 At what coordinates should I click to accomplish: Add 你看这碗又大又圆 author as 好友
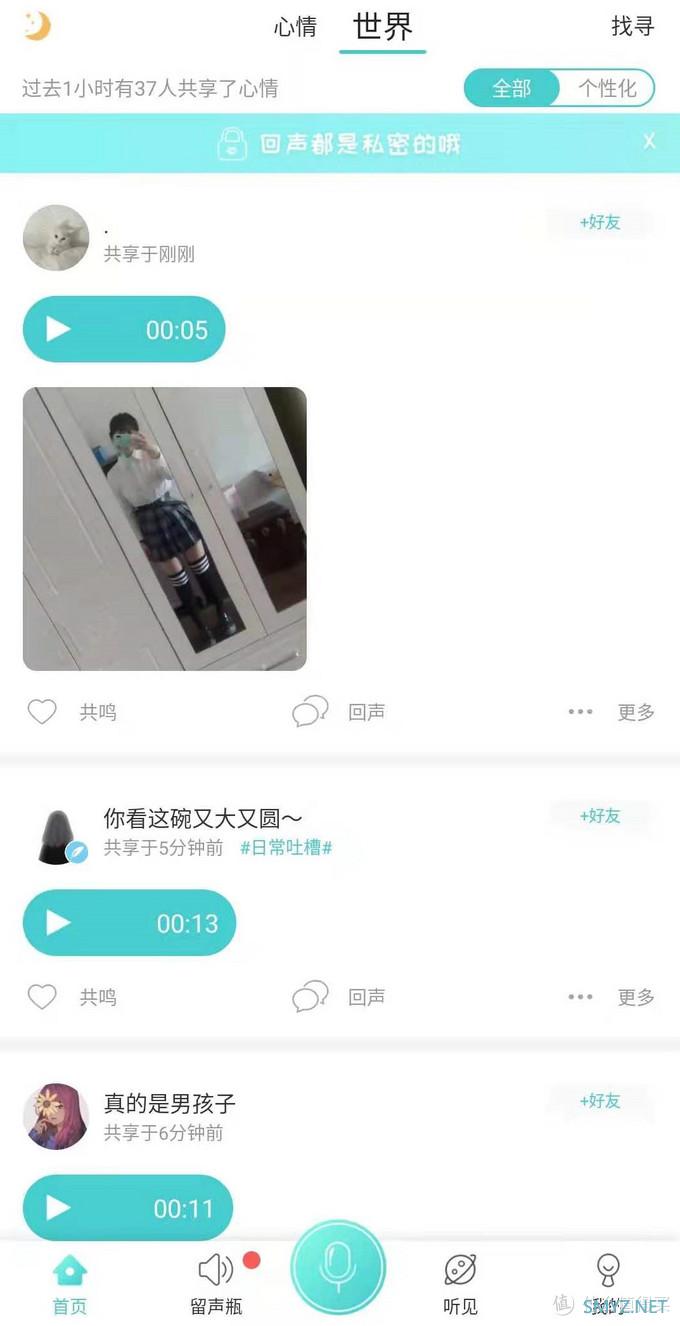(600, 816)
